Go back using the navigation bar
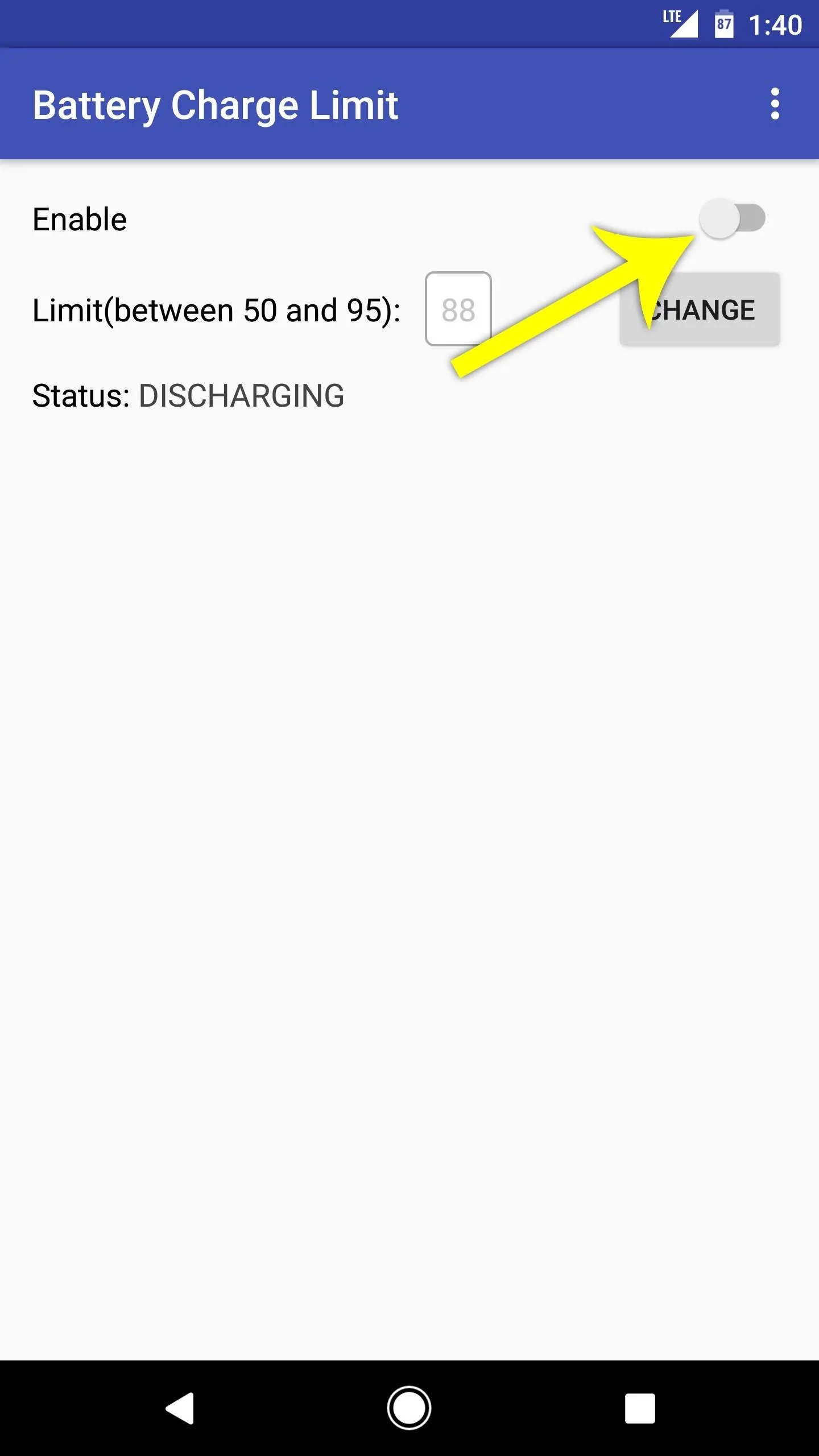The image size is (819, 1456). 180,1408
